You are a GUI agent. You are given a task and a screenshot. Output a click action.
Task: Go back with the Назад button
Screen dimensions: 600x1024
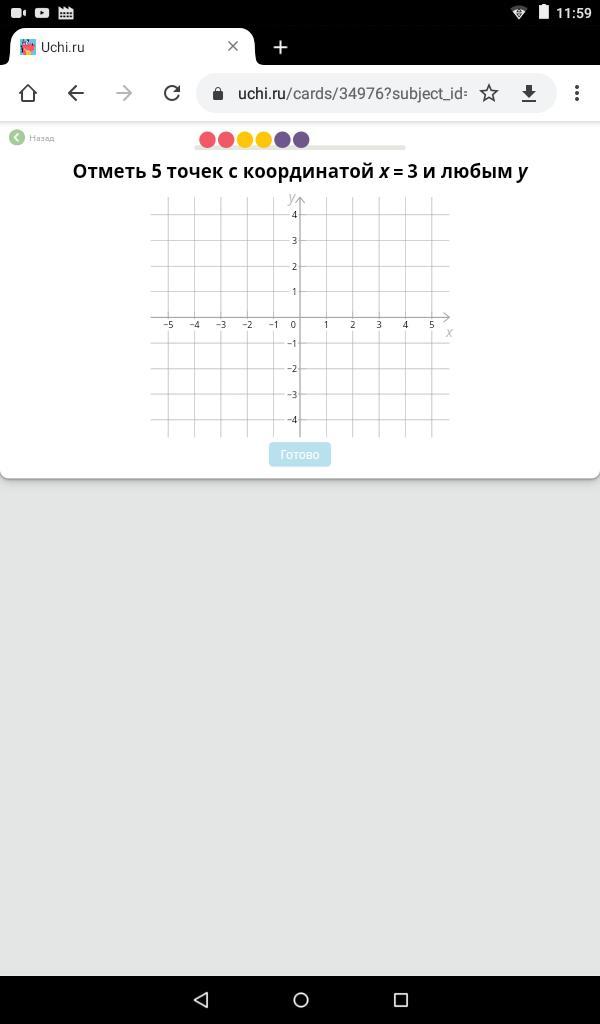tap(31, 138)
